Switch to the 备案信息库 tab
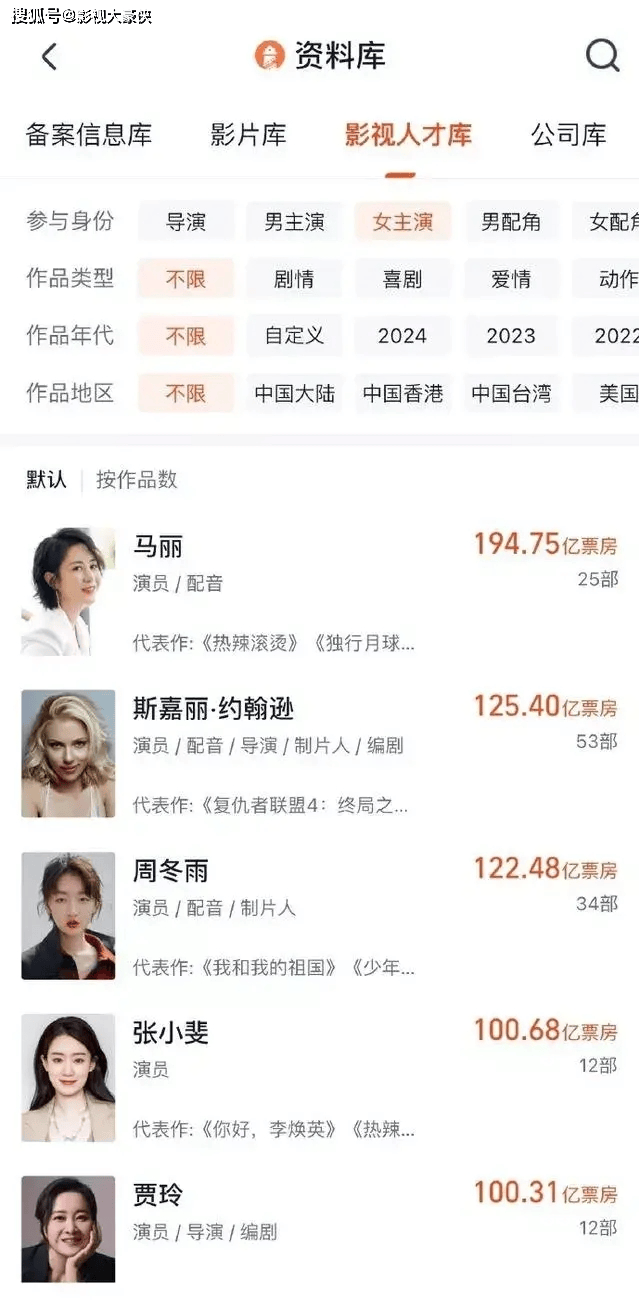The height and width of the screenshot is (1300, 639). 89,135
